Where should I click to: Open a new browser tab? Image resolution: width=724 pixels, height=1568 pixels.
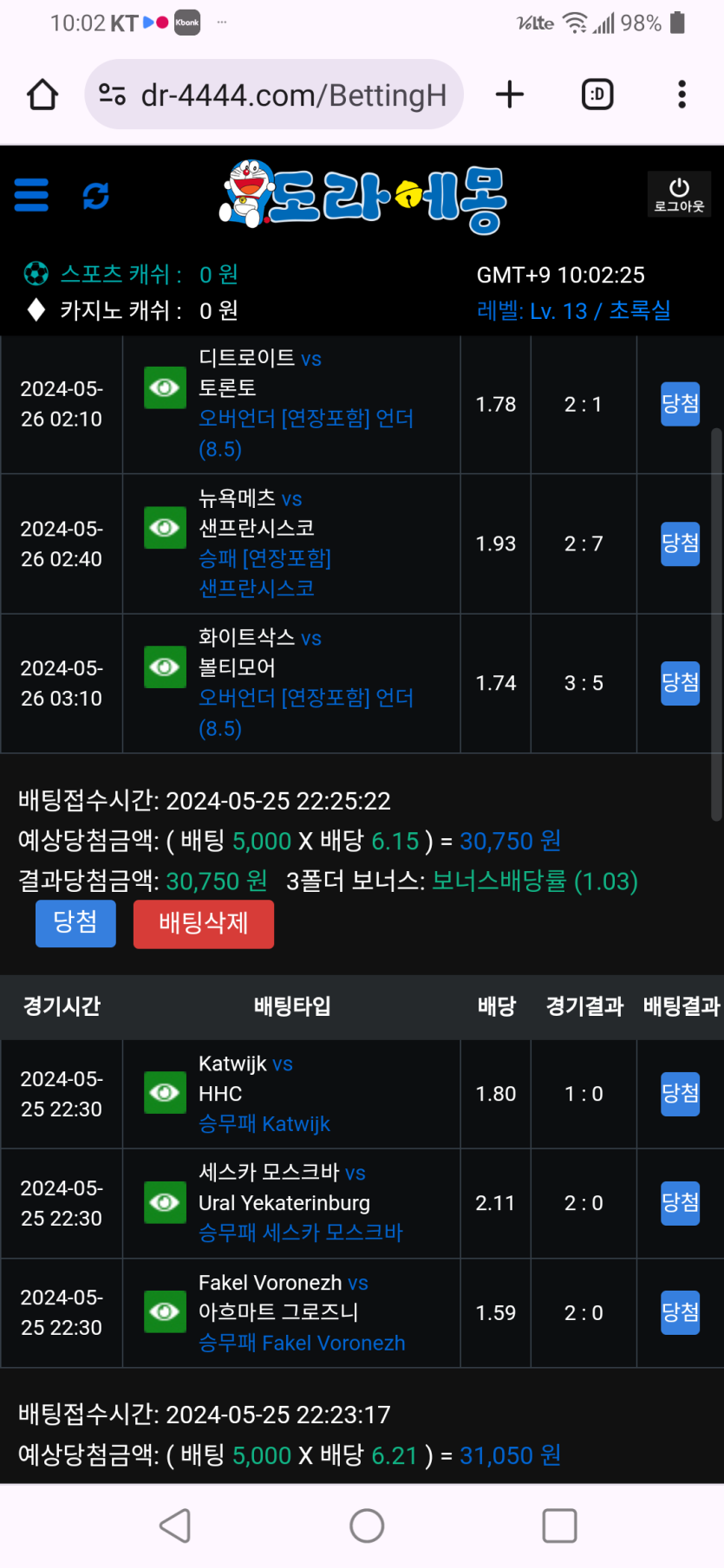[510, 94]
